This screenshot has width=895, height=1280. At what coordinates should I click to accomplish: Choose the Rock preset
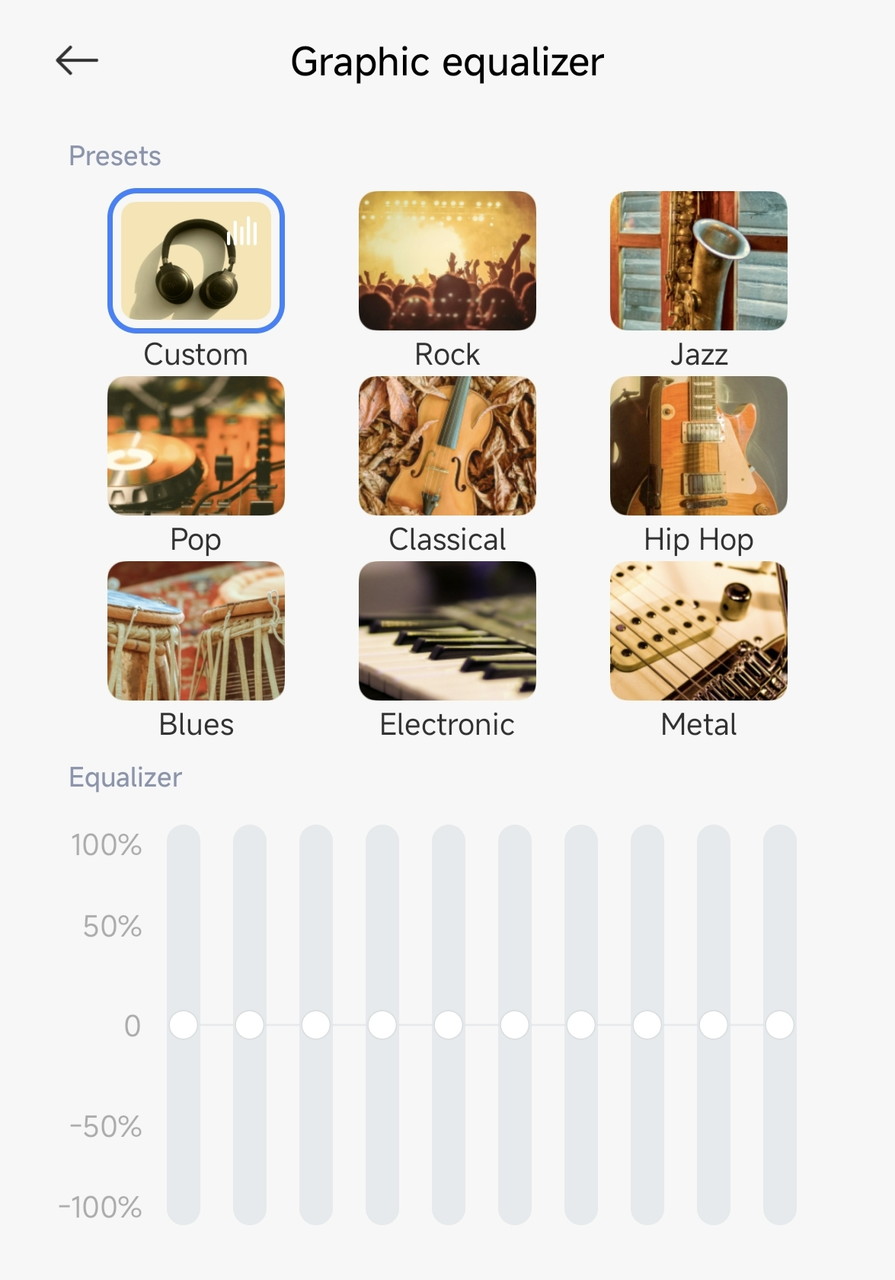point(447,261)
